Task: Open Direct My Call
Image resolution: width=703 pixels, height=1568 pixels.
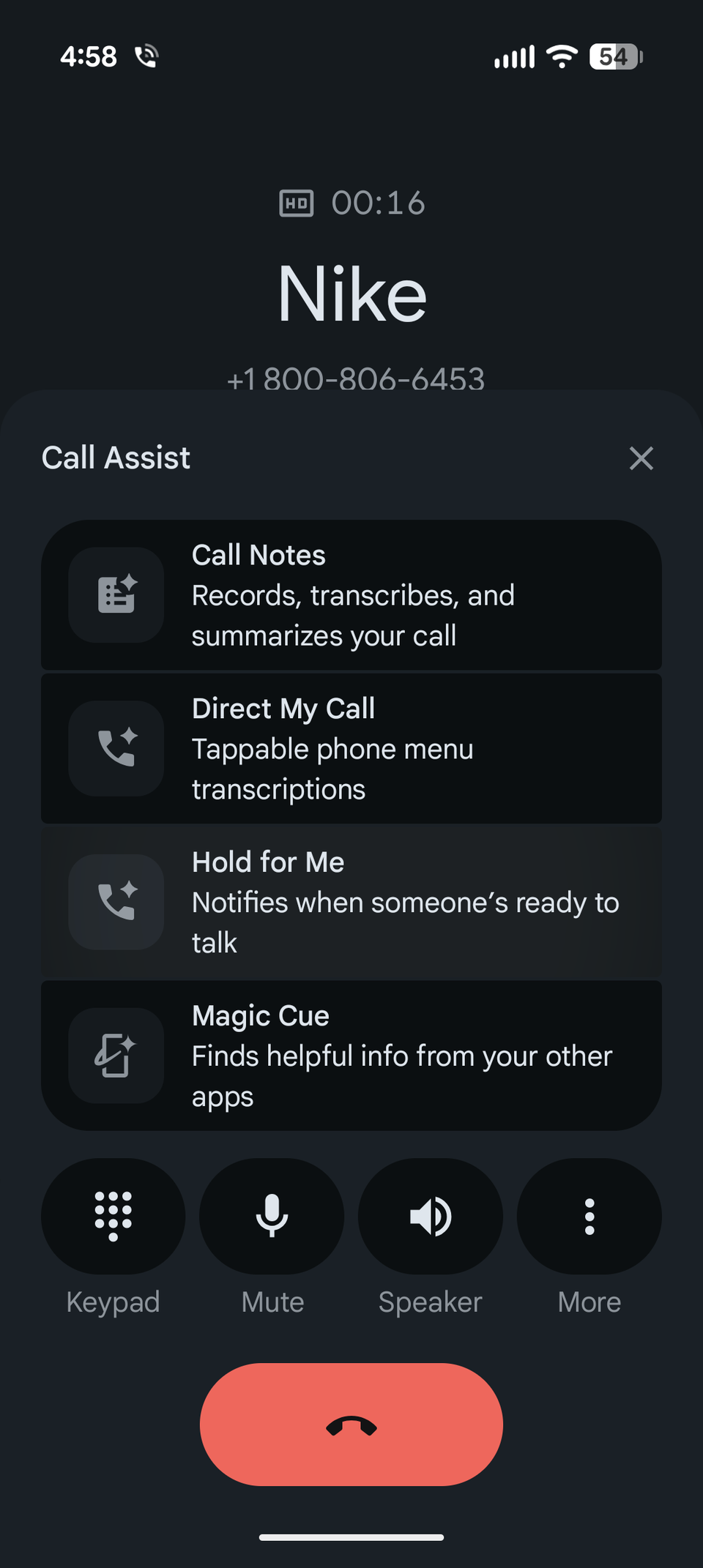Action: [x=351, y=748]
